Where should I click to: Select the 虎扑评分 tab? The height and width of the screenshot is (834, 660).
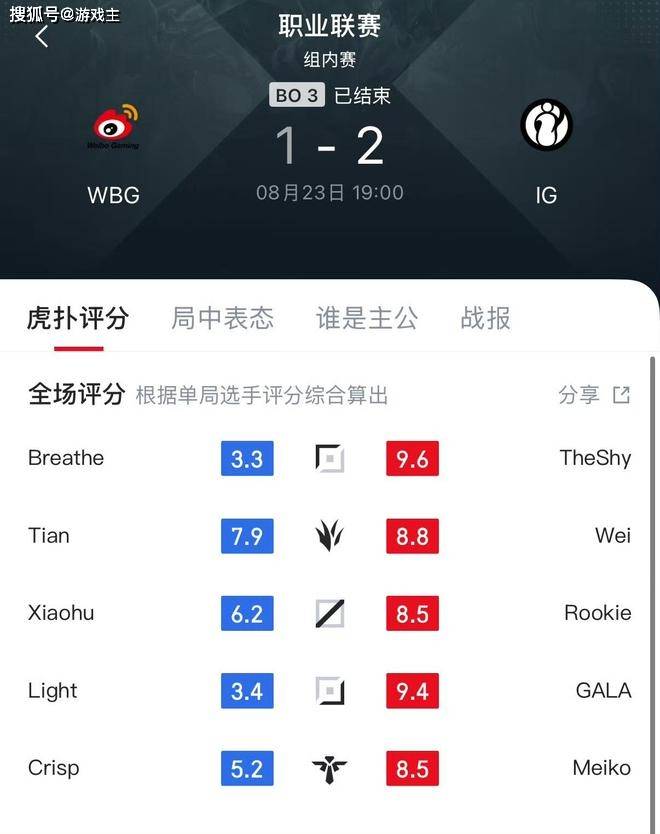tap(78, 318)
